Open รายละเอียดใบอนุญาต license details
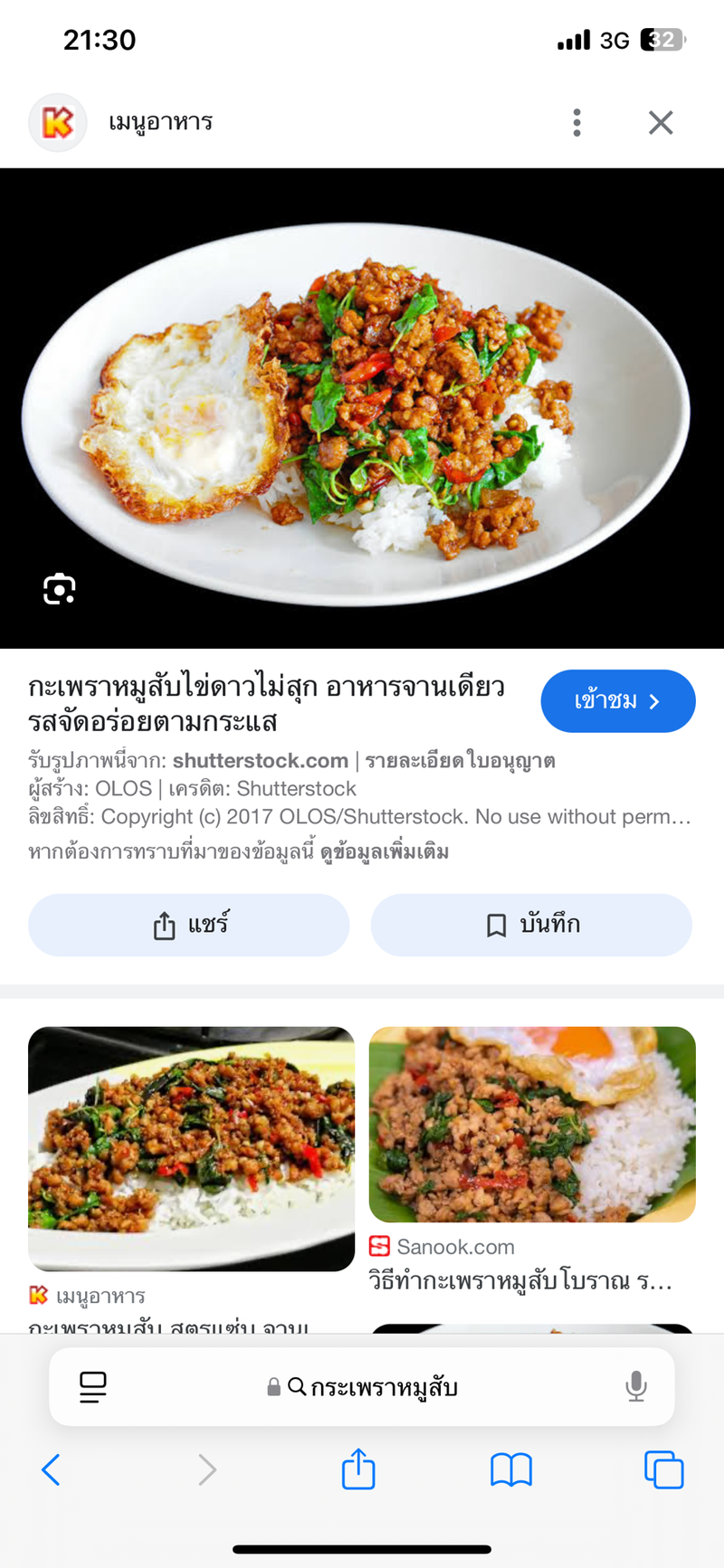This screenshot has height=1568, width=724. pyautogui.click(x=460, y=761)
